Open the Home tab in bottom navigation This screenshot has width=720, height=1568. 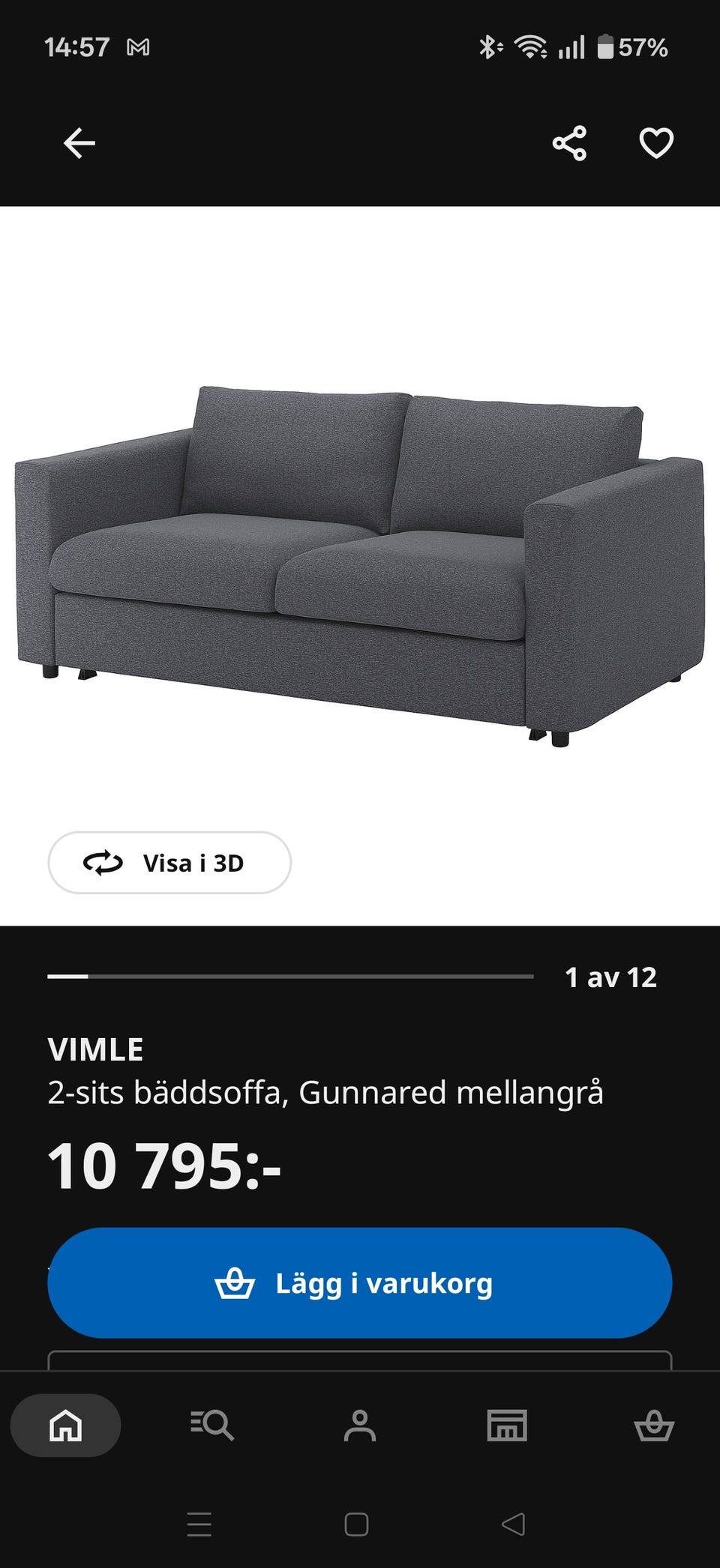[x=64, y=1426]
